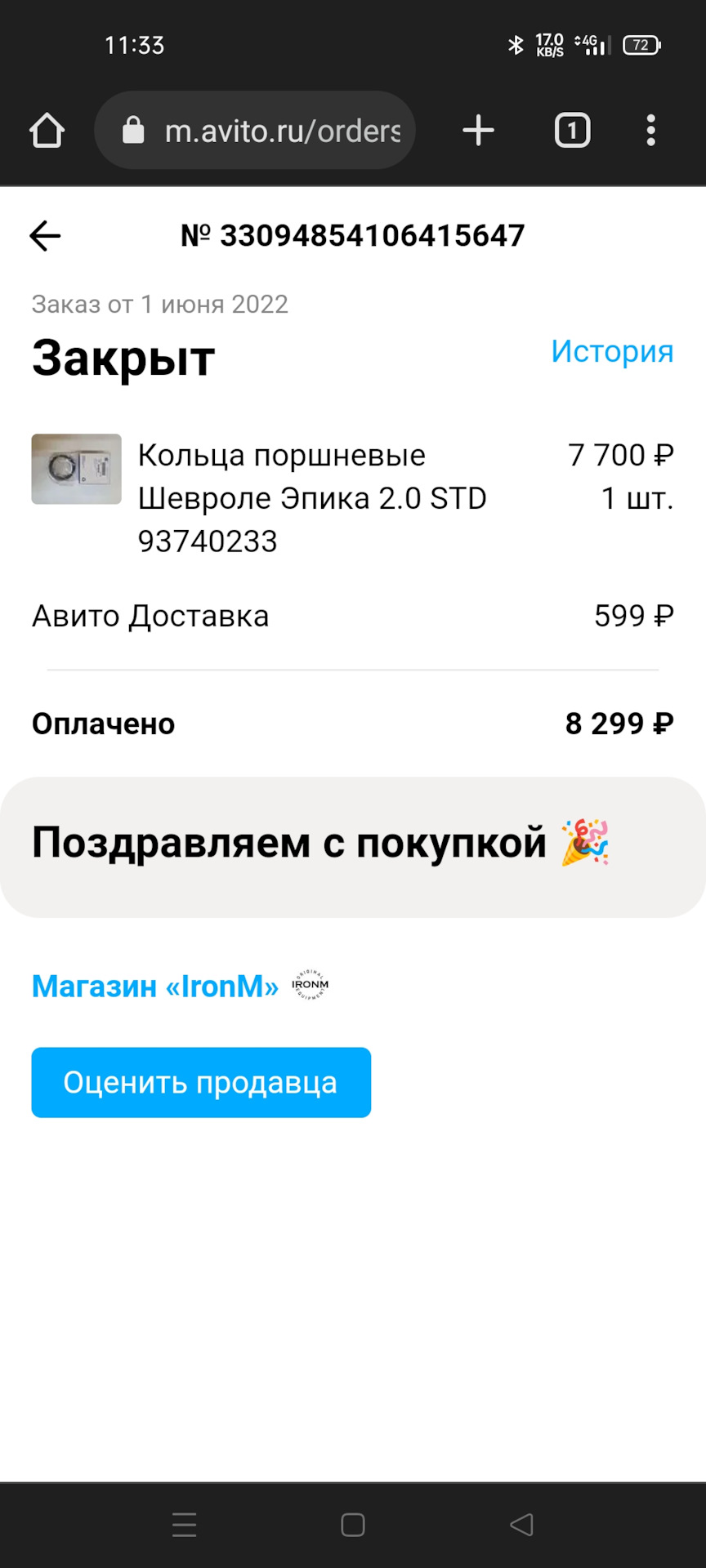Open the tab switcher showing one tab
Viewport: 706px width, 1568px height.
click(571, 130)
